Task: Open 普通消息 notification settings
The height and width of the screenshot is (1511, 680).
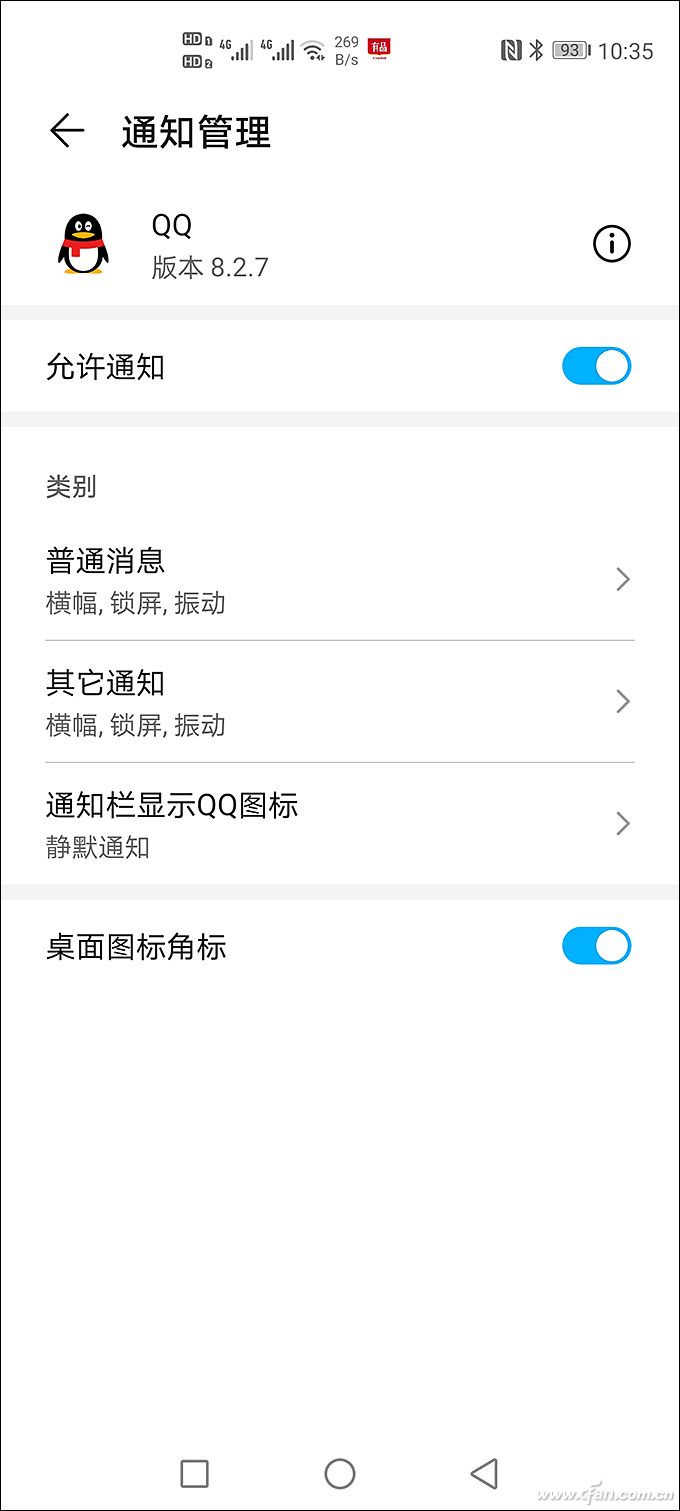Action: [340, 580]
